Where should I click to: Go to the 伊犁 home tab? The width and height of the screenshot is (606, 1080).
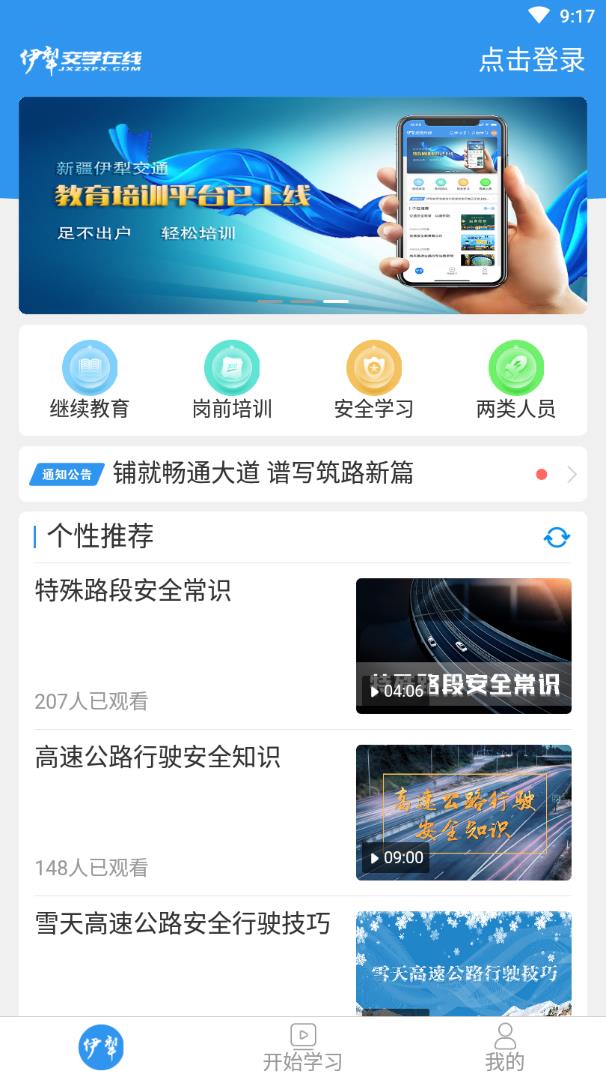coord(101,1047)
